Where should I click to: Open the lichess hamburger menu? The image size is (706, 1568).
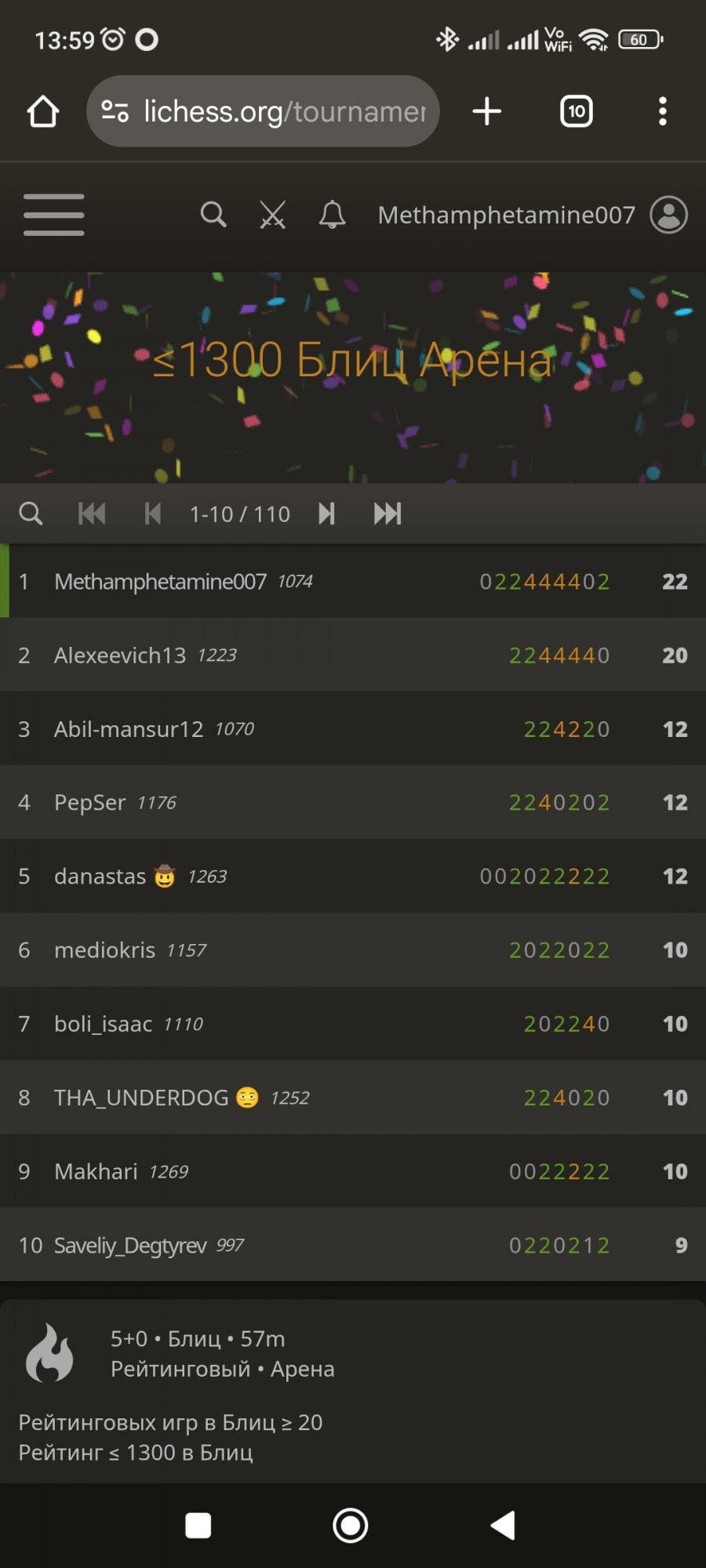(53, 214)
